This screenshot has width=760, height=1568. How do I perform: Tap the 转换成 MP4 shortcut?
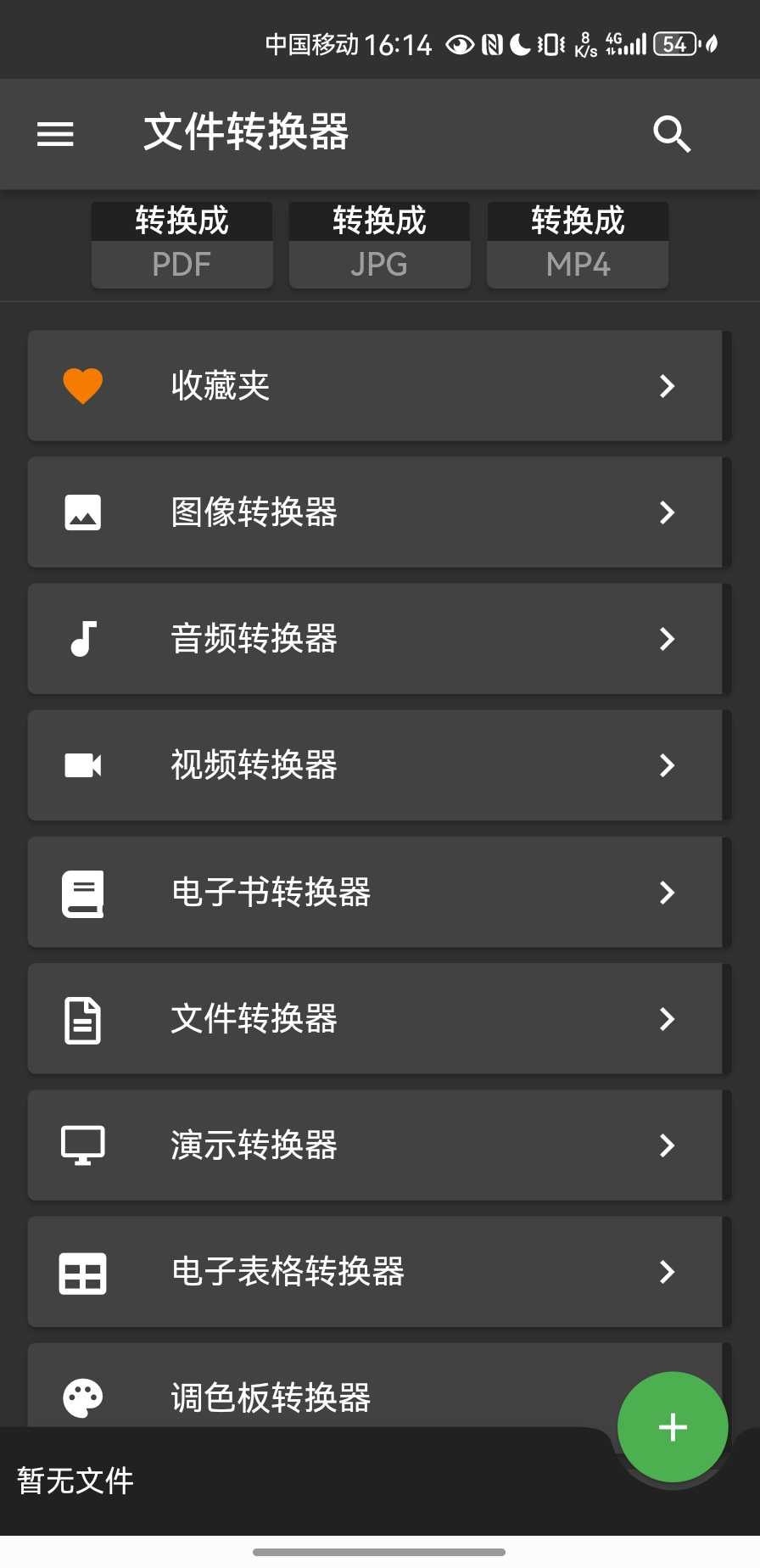coord(578,244)
